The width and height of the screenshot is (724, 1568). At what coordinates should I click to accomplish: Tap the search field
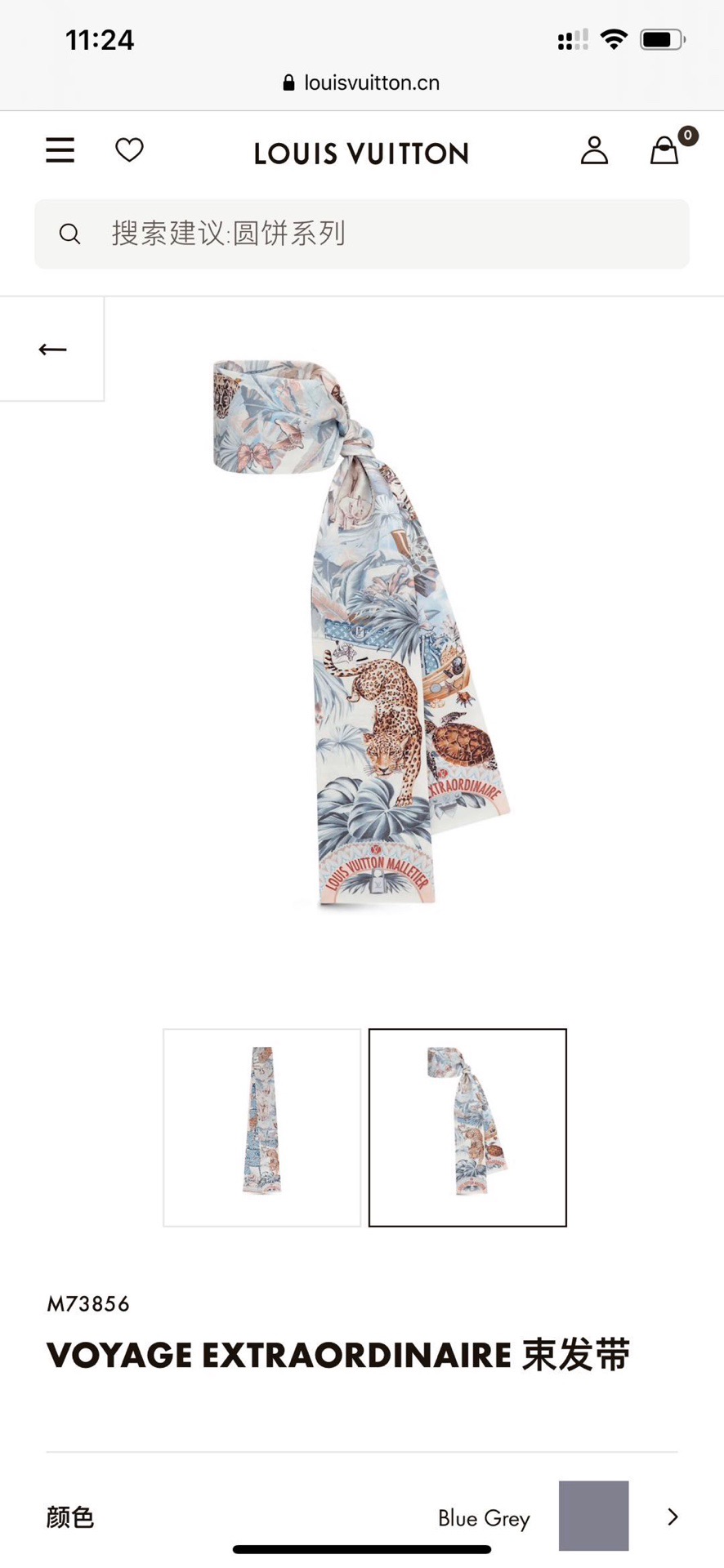pos(362,234)
